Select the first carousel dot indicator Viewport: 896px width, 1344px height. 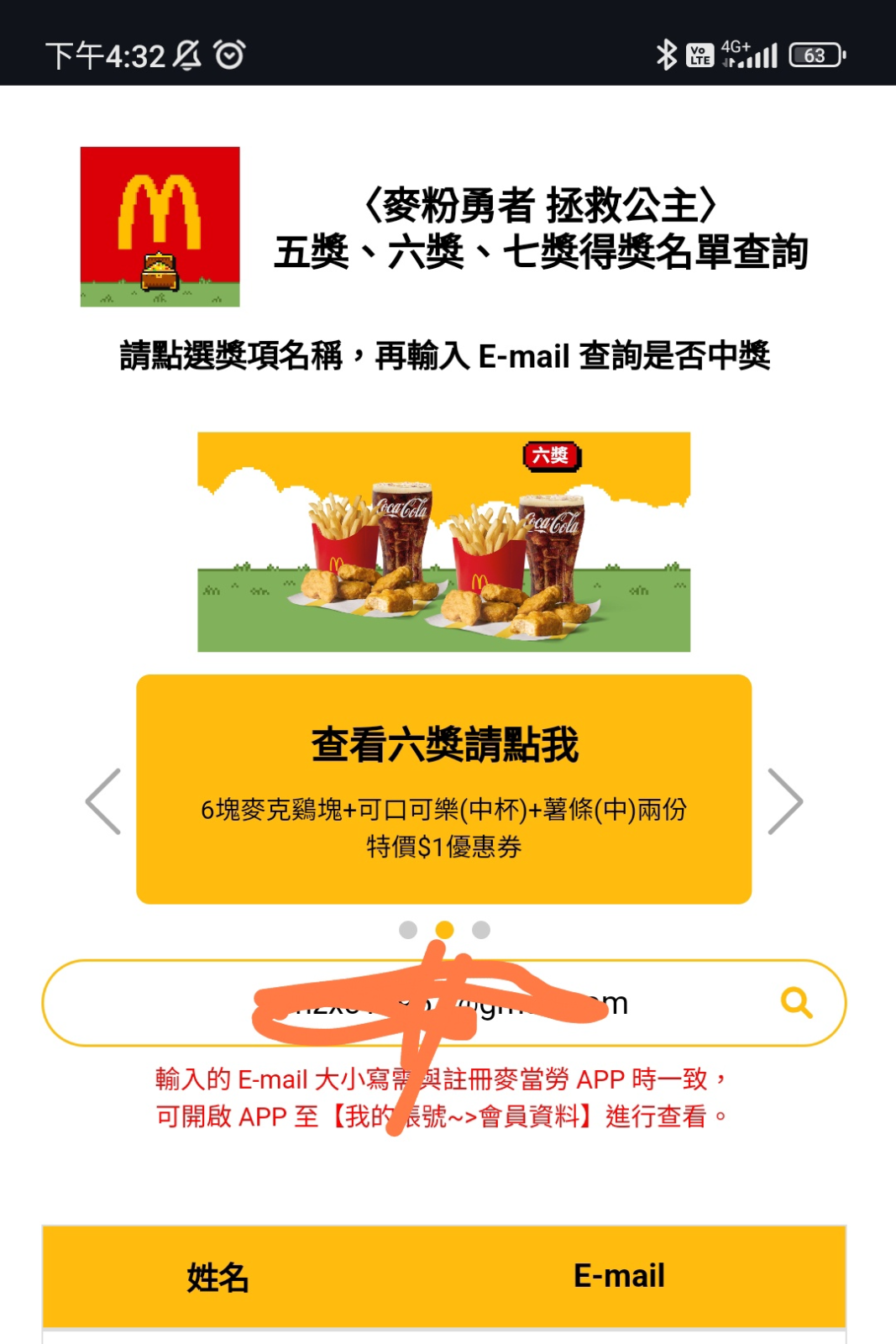click(410, 929)
